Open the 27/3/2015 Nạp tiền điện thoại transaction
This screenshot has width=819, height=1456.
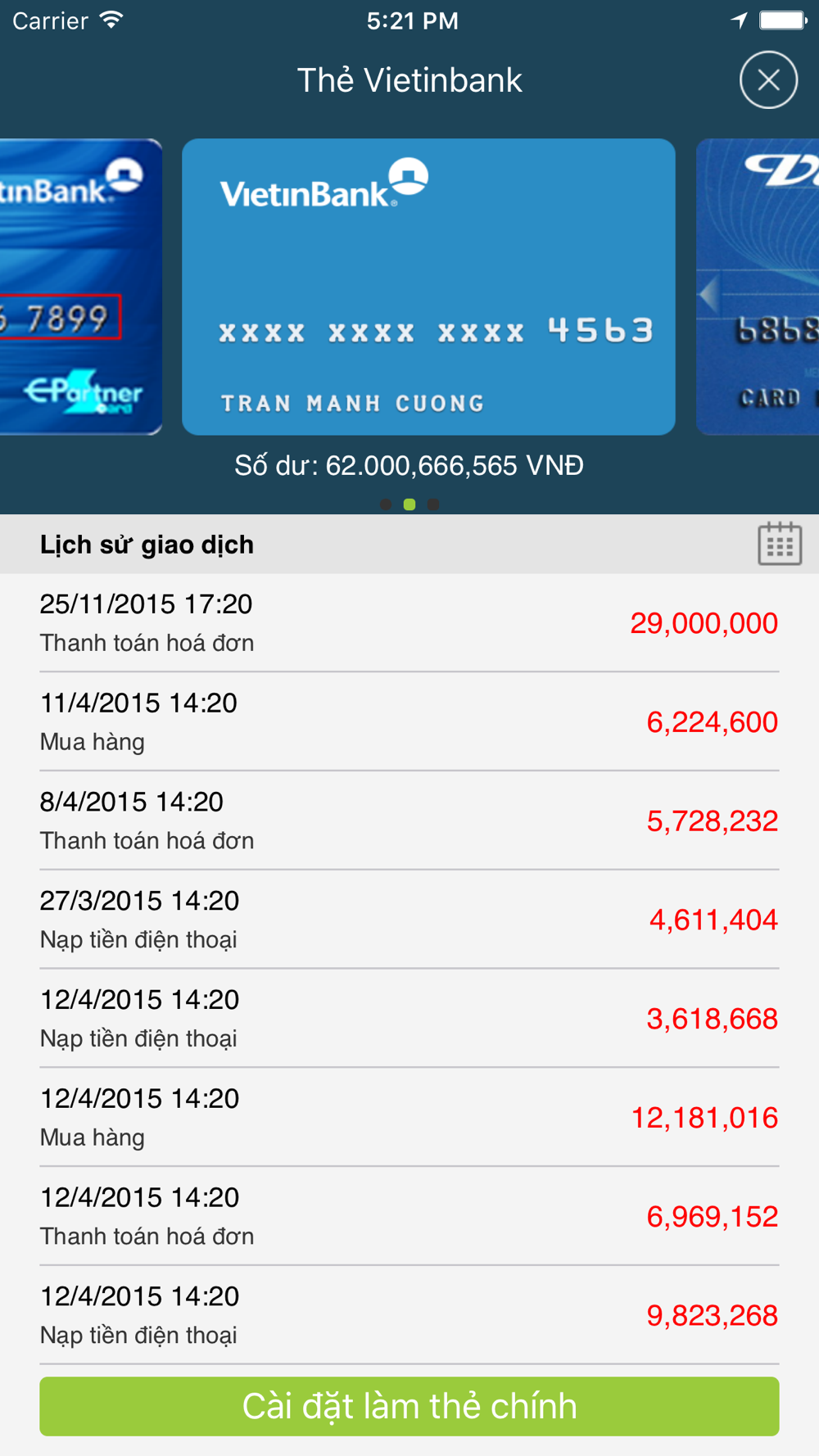pyautogui.click(x=409, y=920)
